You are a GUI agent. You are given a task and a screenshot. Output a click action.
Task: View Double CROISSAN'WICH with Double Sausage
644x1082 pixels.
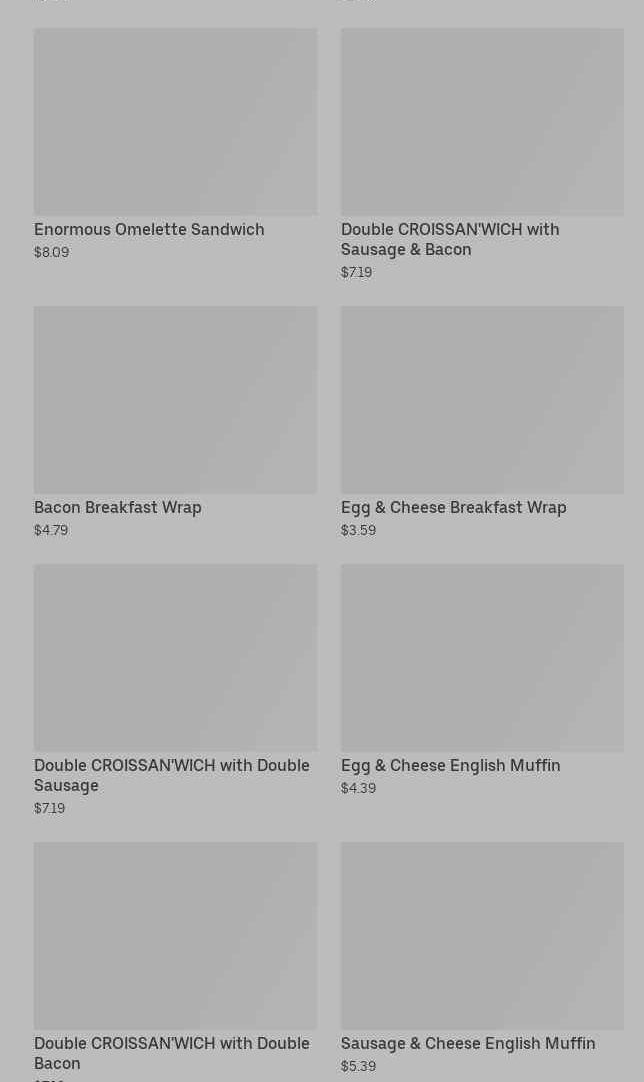(x=175, y=690)
